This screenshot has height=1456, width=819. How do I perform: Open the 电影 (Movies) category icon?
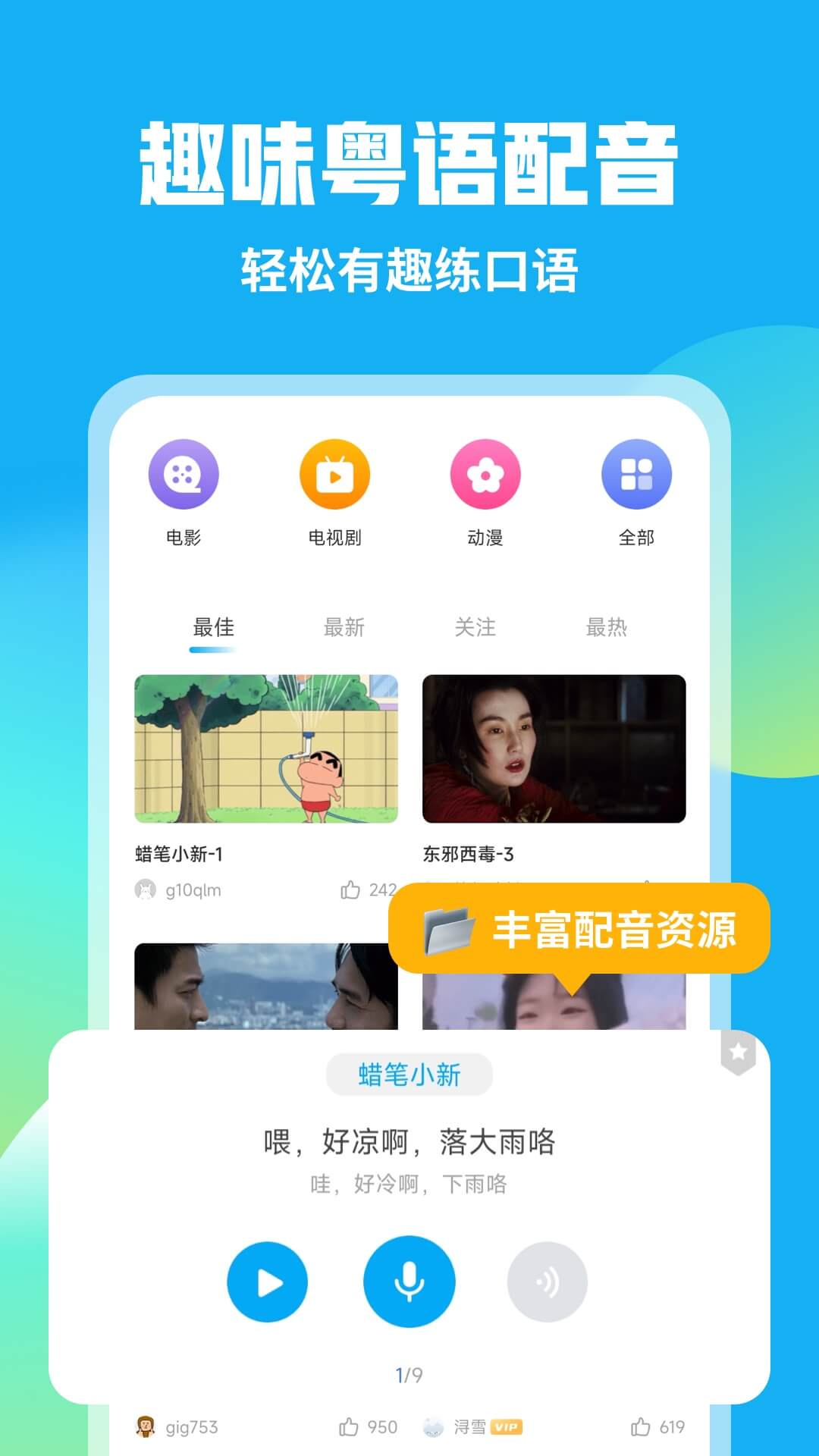pos(182,474)
